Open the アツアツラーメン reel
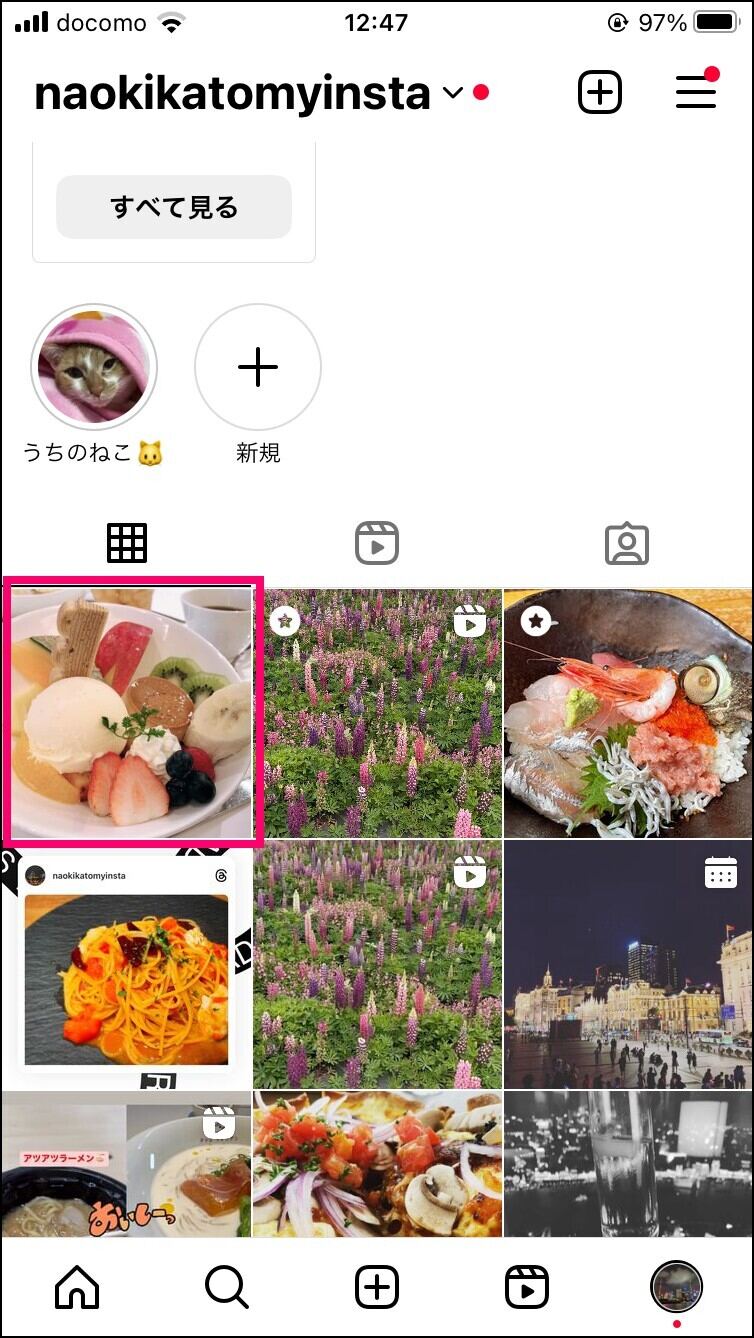This screenshot has width=754, height=1338. (x=126, y=1164)
